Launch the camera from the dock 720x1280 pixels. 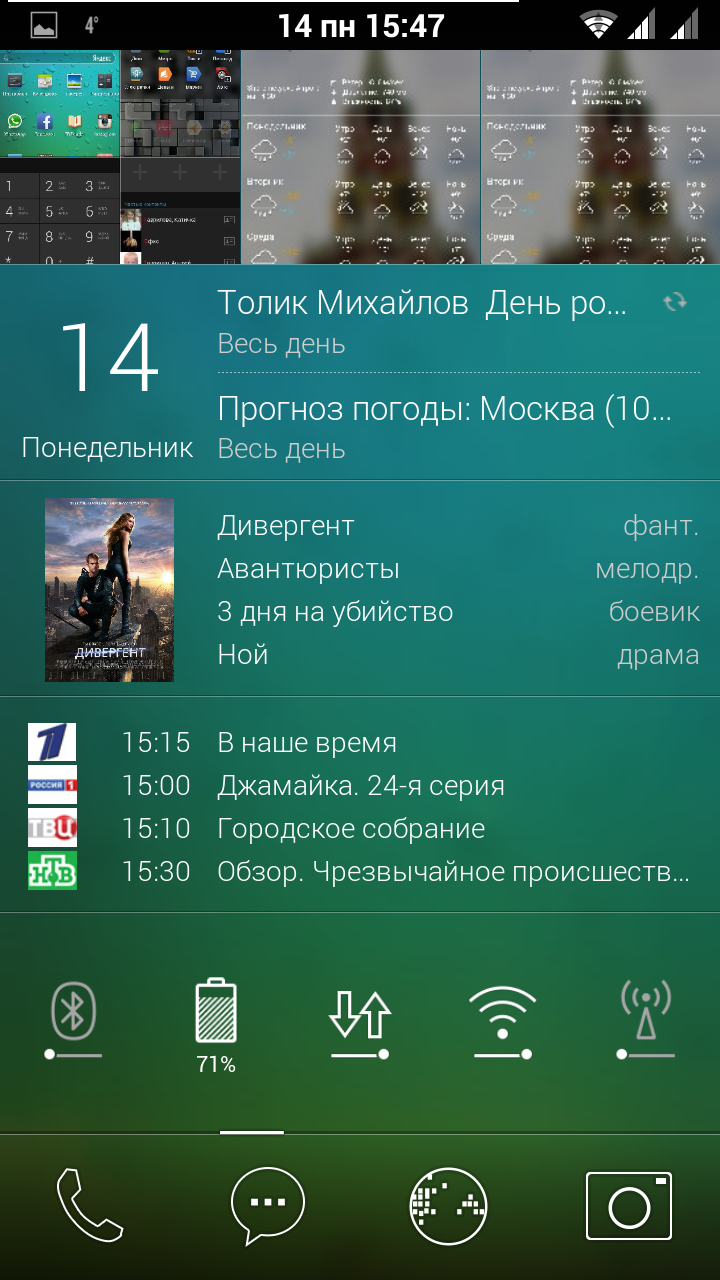628,1205
